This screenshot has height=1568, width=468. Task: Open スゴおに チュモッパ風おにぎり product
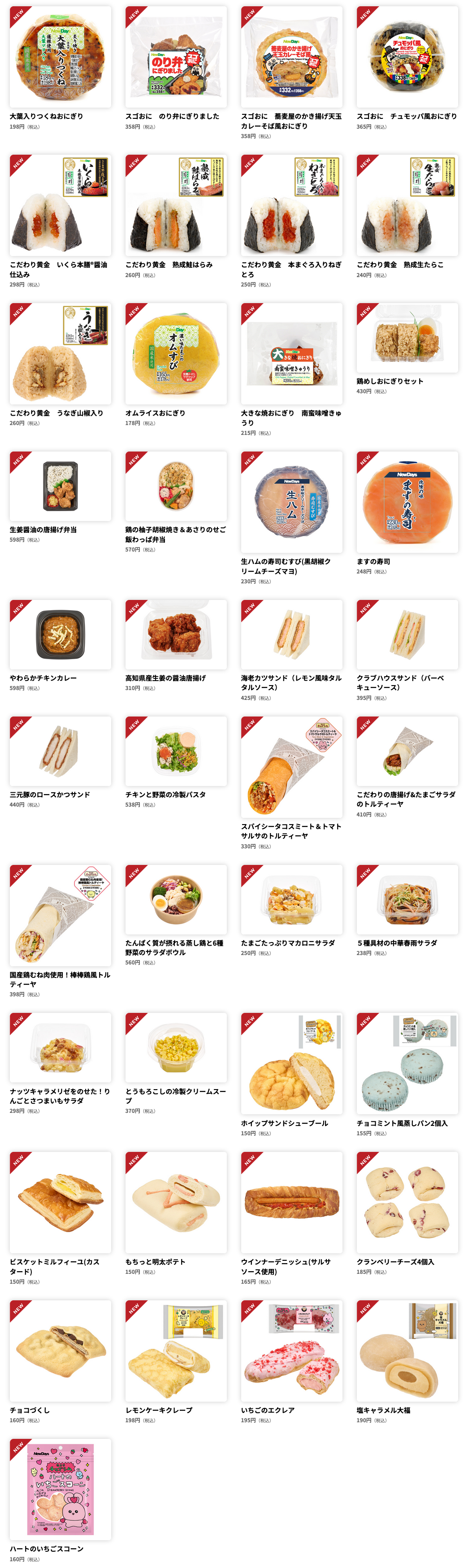point(407,57)
